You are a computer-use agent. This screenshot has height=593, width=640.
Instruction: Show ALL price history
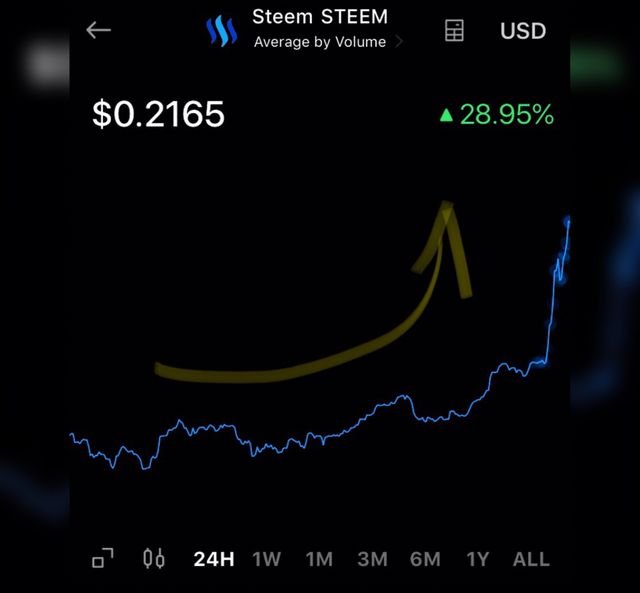(531, 559)
